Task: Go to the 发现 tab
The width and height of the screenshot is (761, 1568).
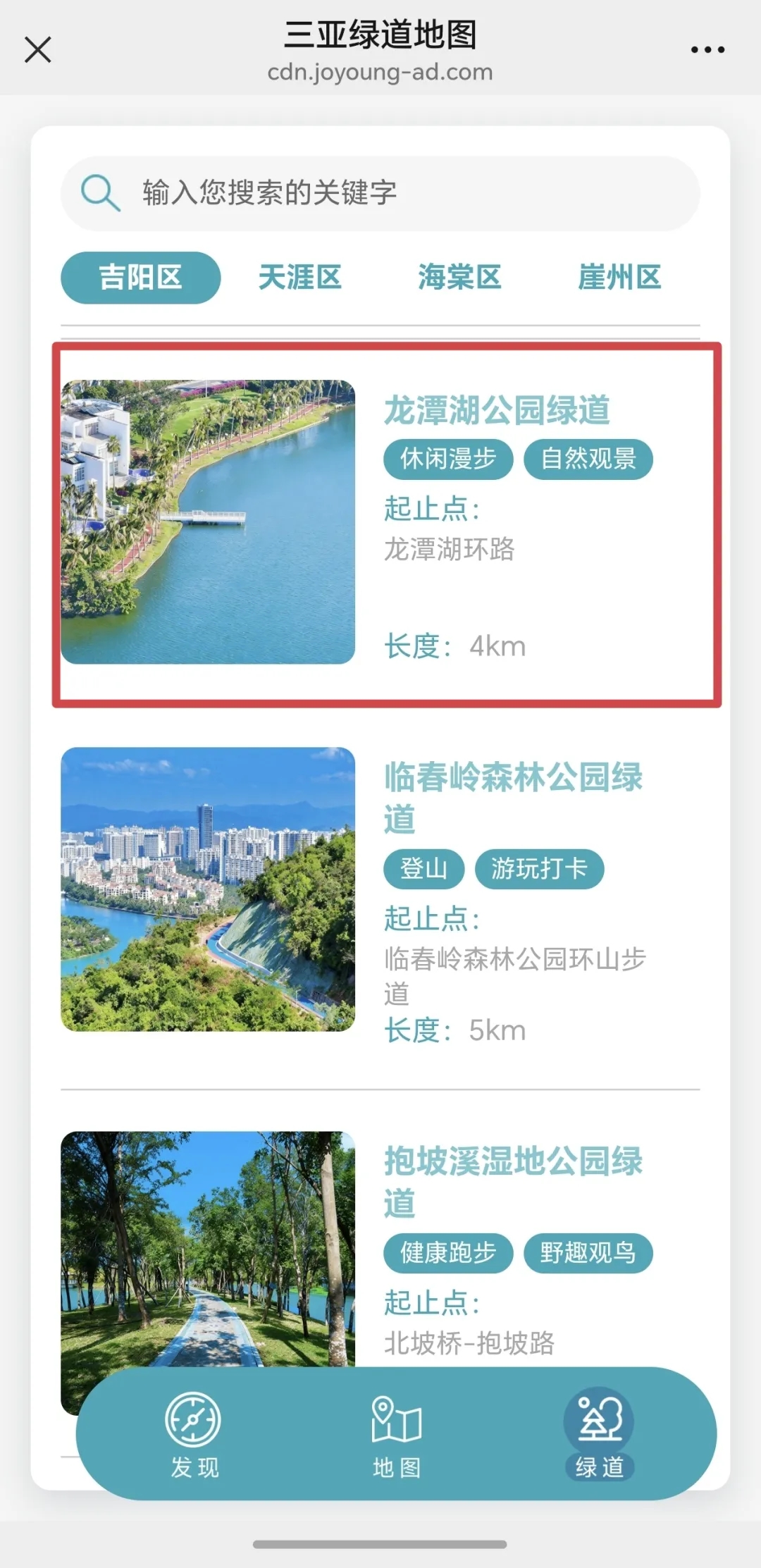Action: (194, 1435)
